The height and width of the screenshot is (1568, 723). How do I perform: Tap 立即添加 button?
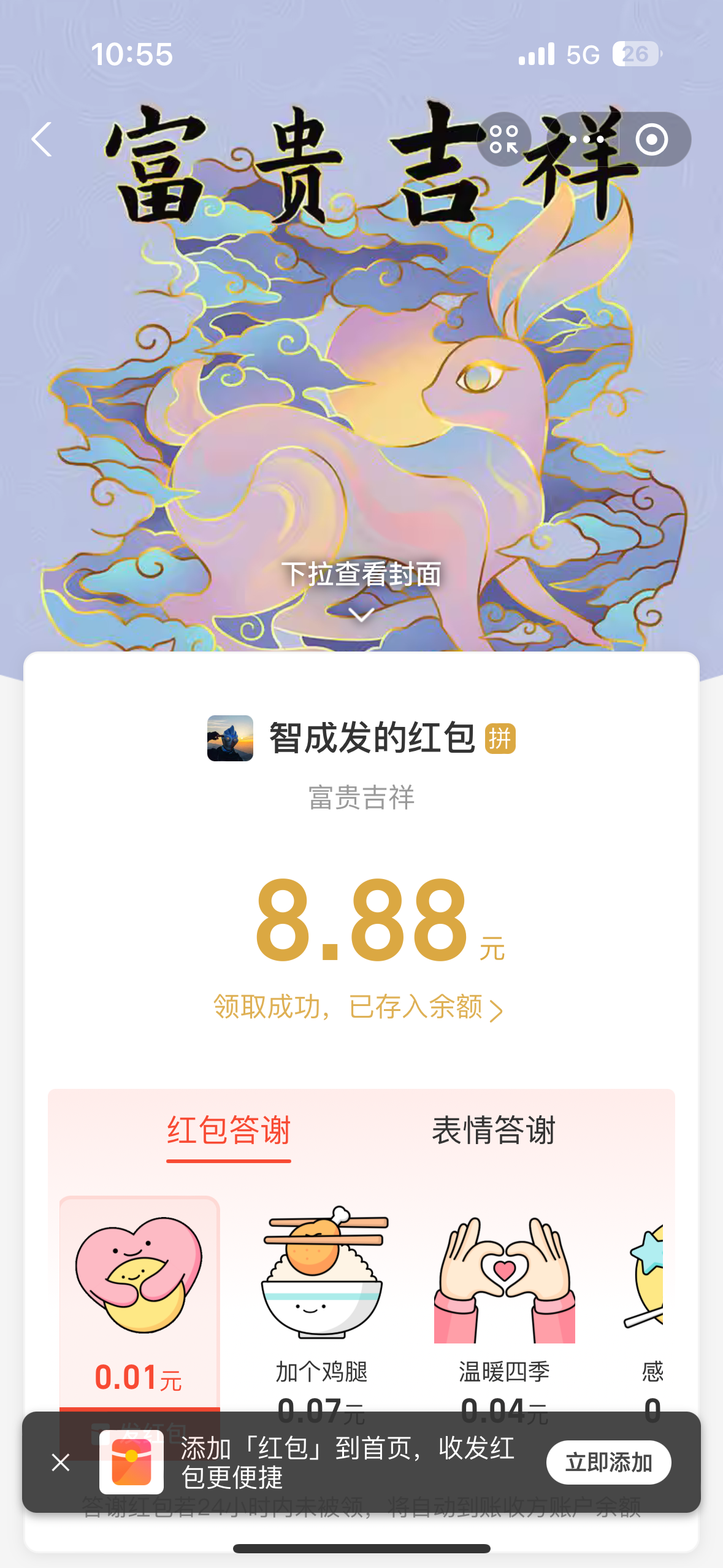click(x=608, y=1462)
